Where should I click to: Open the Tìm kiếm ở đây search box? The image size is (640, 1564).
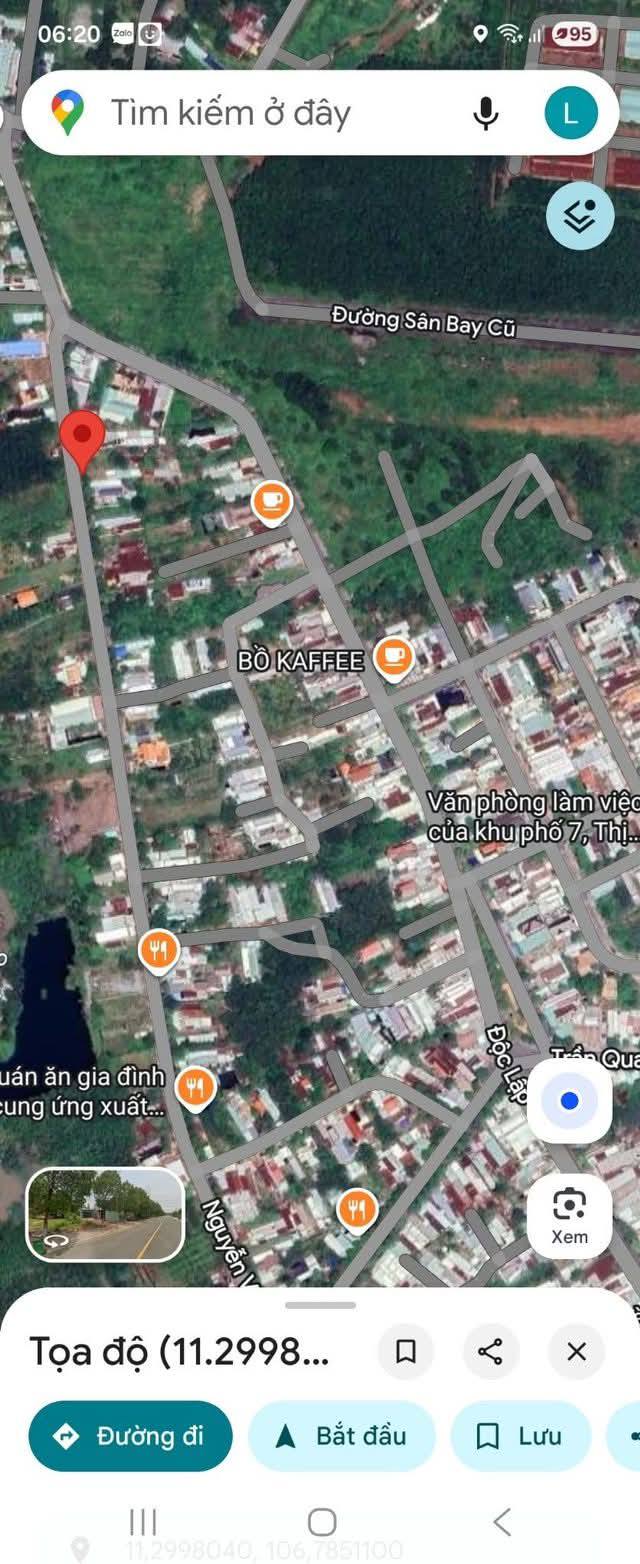tap(260, 114)
